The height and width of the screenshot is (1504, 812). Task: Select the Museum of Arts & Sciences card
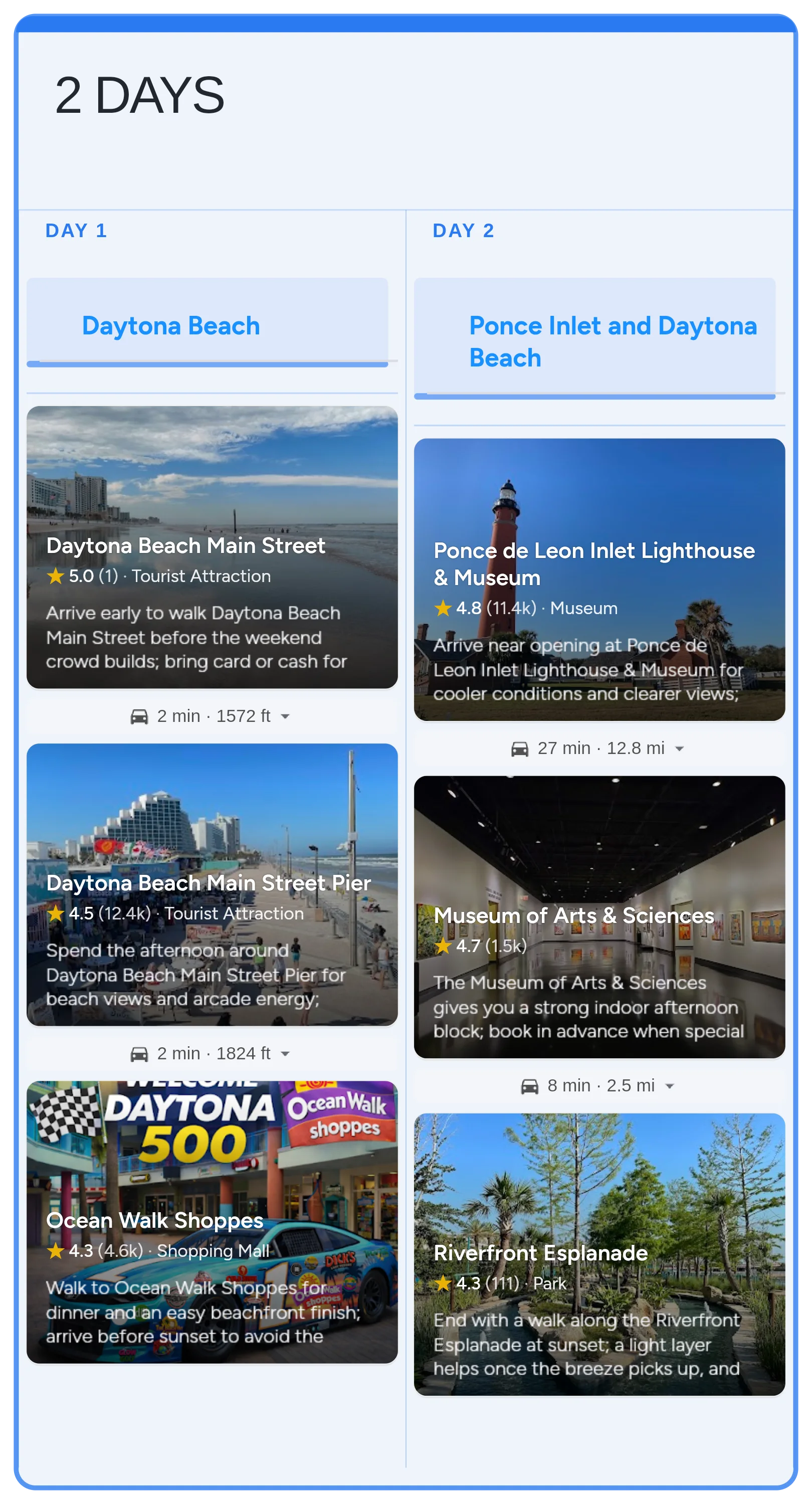(x=599, y=916)
